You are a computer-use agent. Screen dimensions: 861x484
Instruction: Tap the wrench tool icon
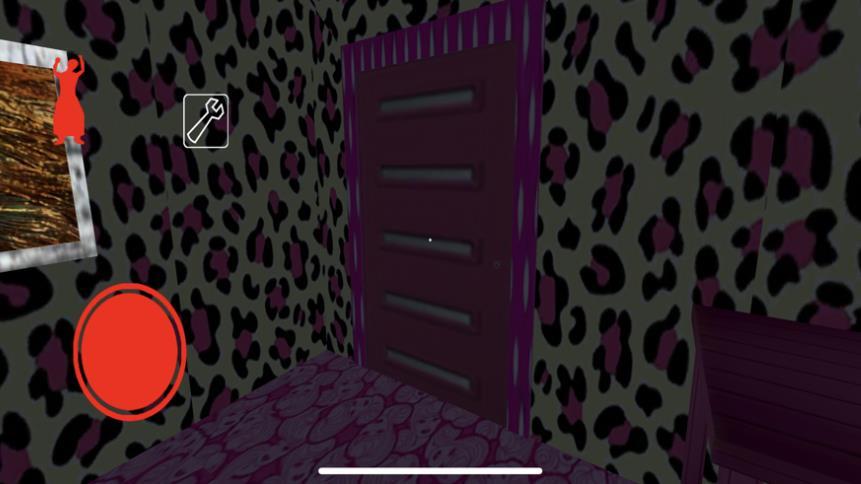click(205, 121)
